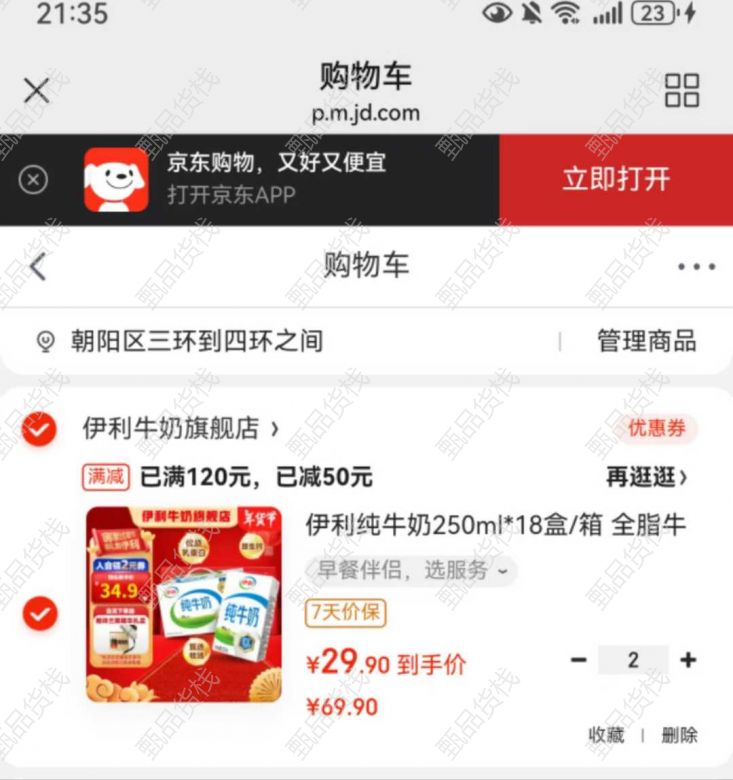Remove the milk item via 删除

click(679, 735)
